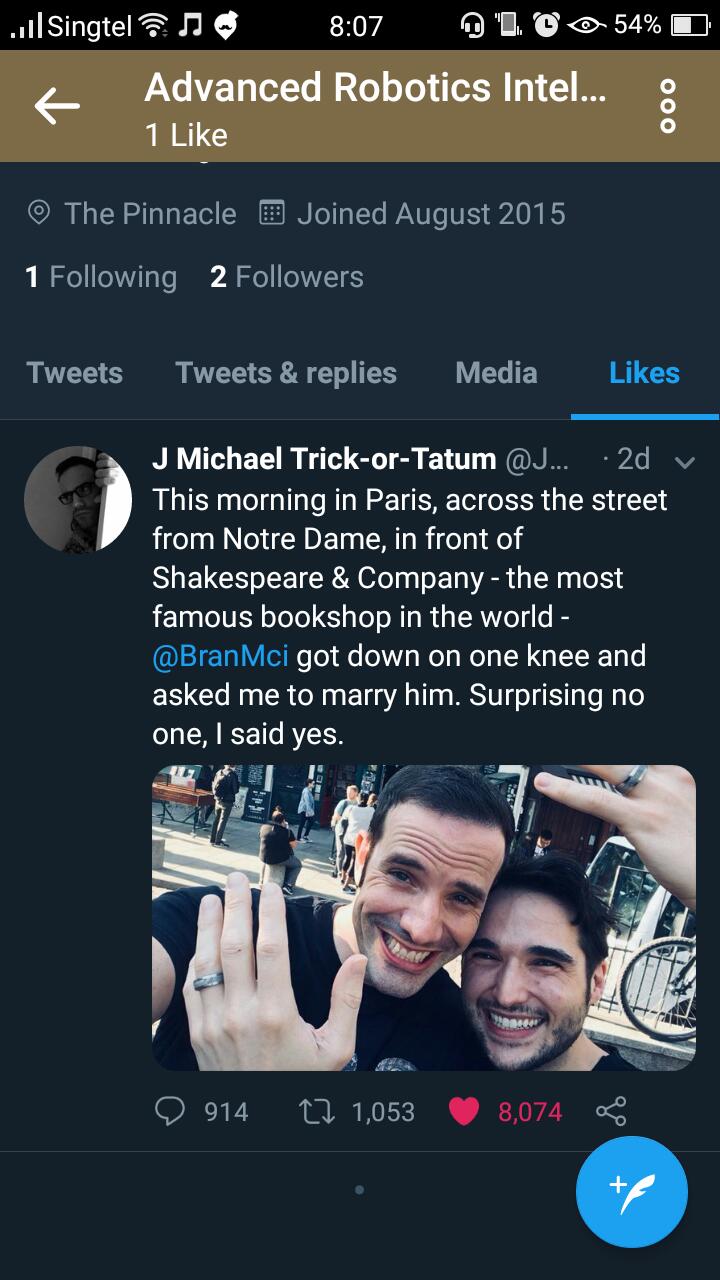This screenshot has height=1280, width=720.
Task: Expand the tweet's dropdown arrow menu
Action: click(685, 461)
